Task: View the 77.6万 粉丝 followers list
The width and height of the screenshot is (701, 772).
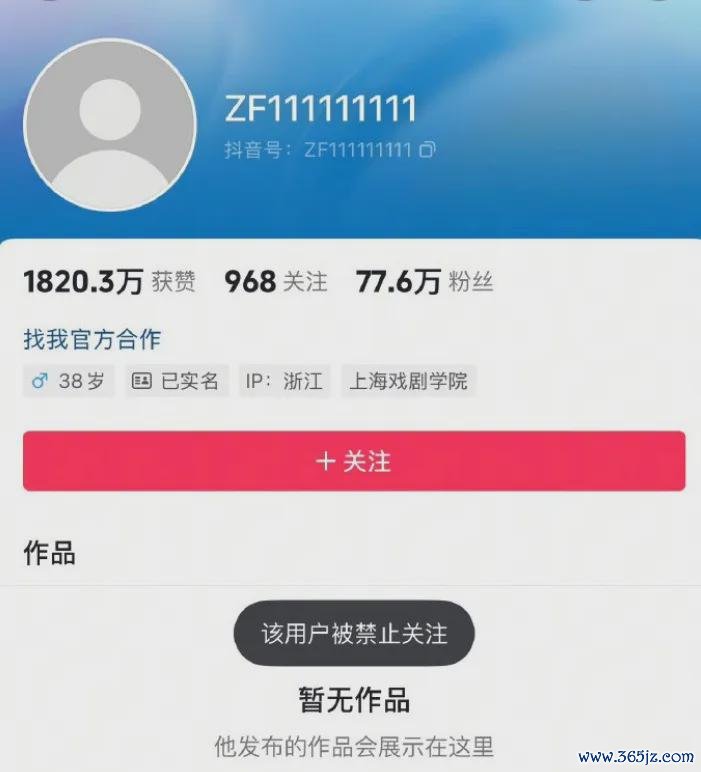Action: 424,282
